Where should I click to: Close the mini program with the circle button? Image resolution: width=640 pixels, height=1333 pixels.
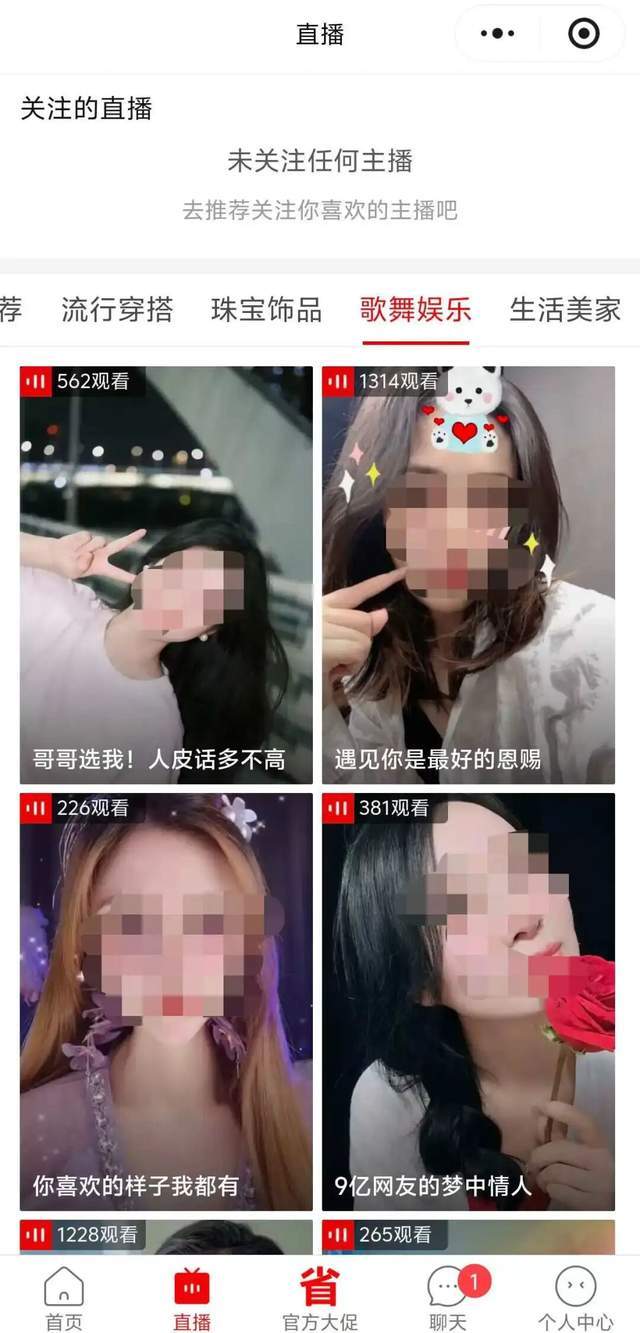click(583, 34)
